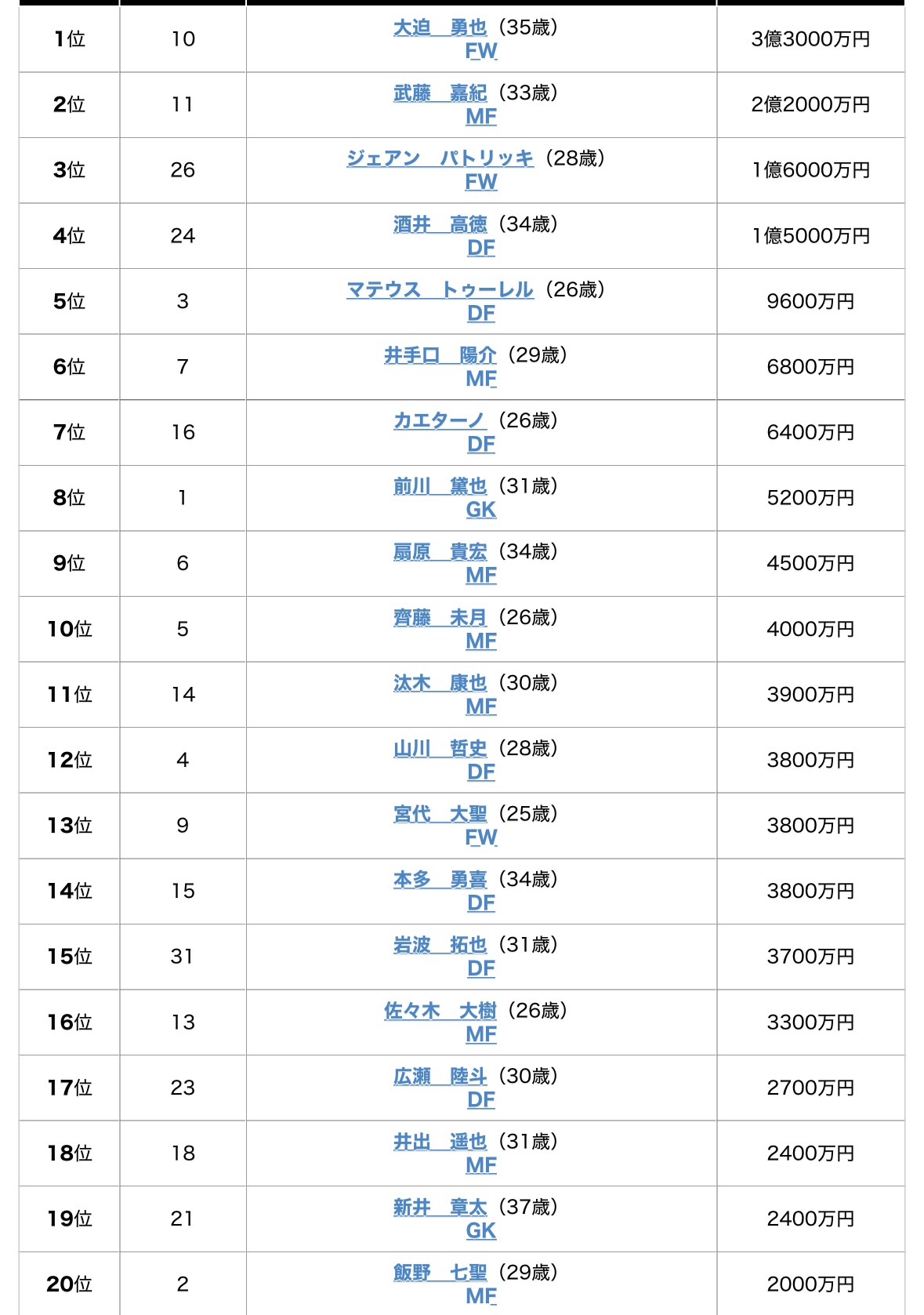Open 扇原 貴宏 player link
This screenshot has height=1315, width=924.
440,552
